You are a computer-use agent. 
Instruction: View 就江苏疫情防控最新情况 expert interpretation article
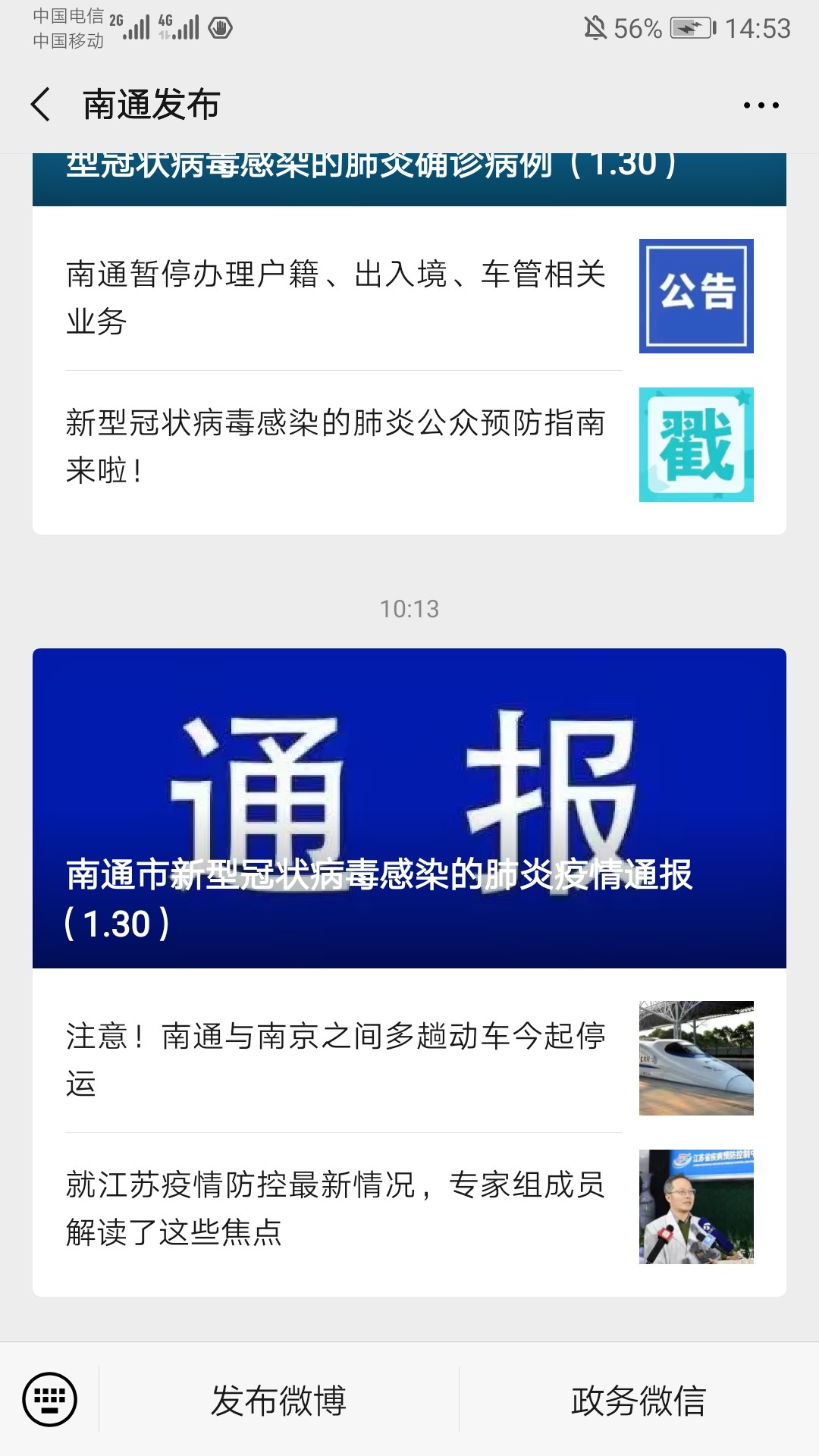tap(335, 1207)
